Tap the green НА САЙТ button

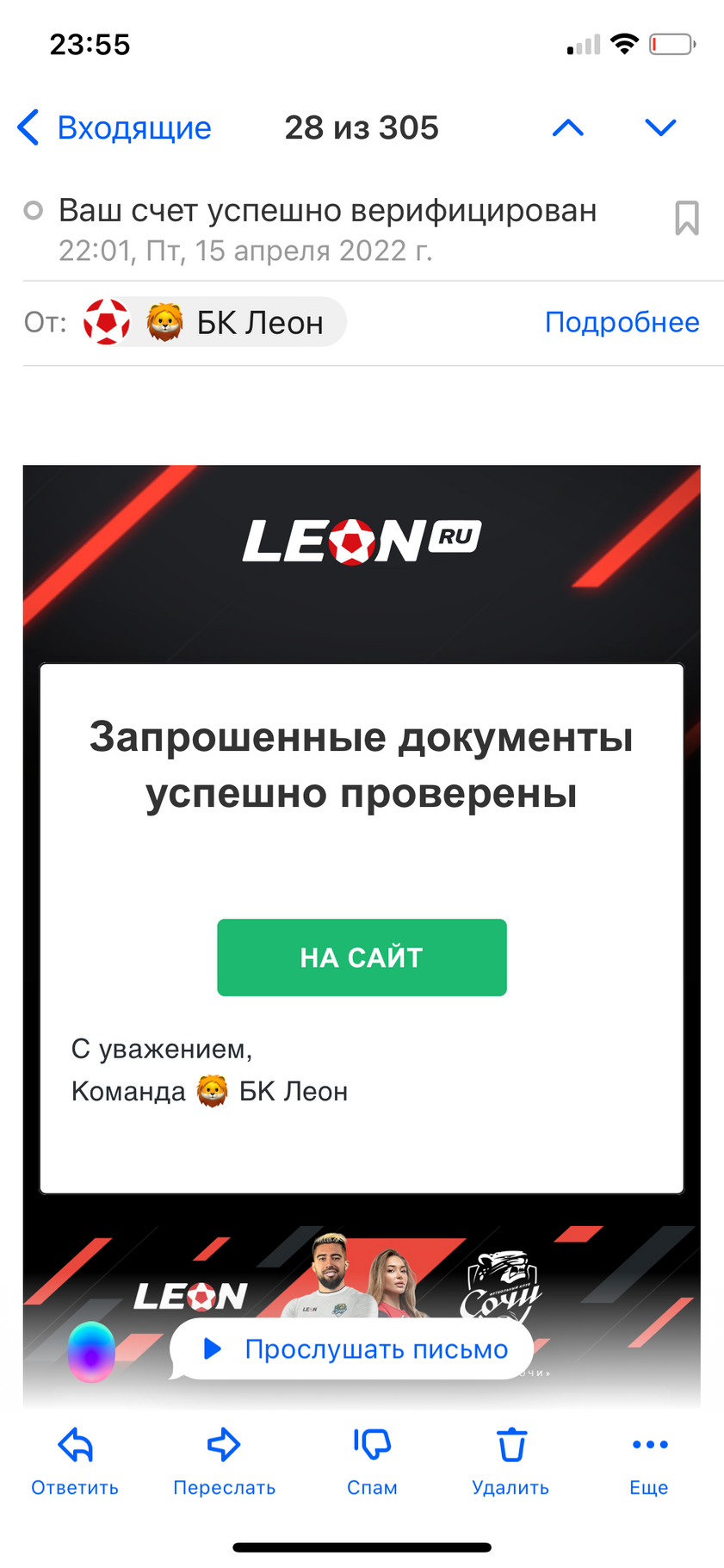pyautogui.click(x=362, y=957)
